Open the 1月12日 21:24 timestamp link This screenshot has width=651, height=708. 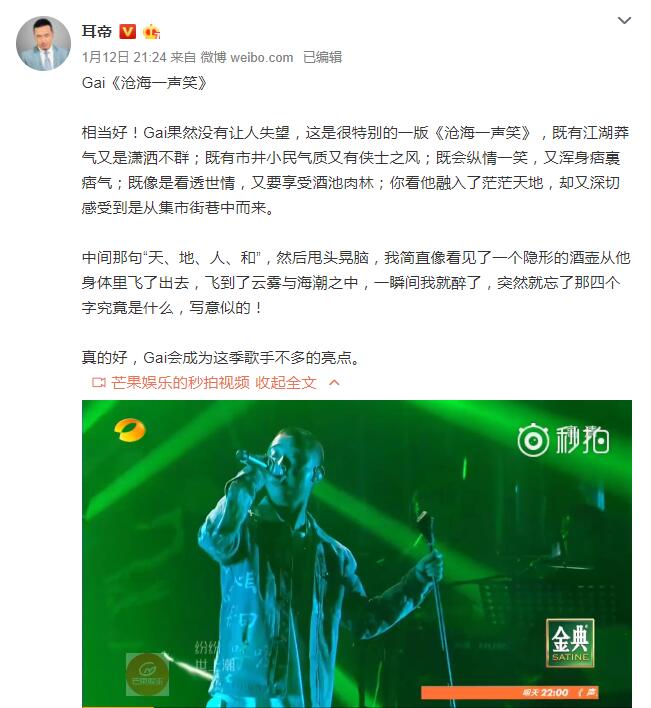coord(123,57)
